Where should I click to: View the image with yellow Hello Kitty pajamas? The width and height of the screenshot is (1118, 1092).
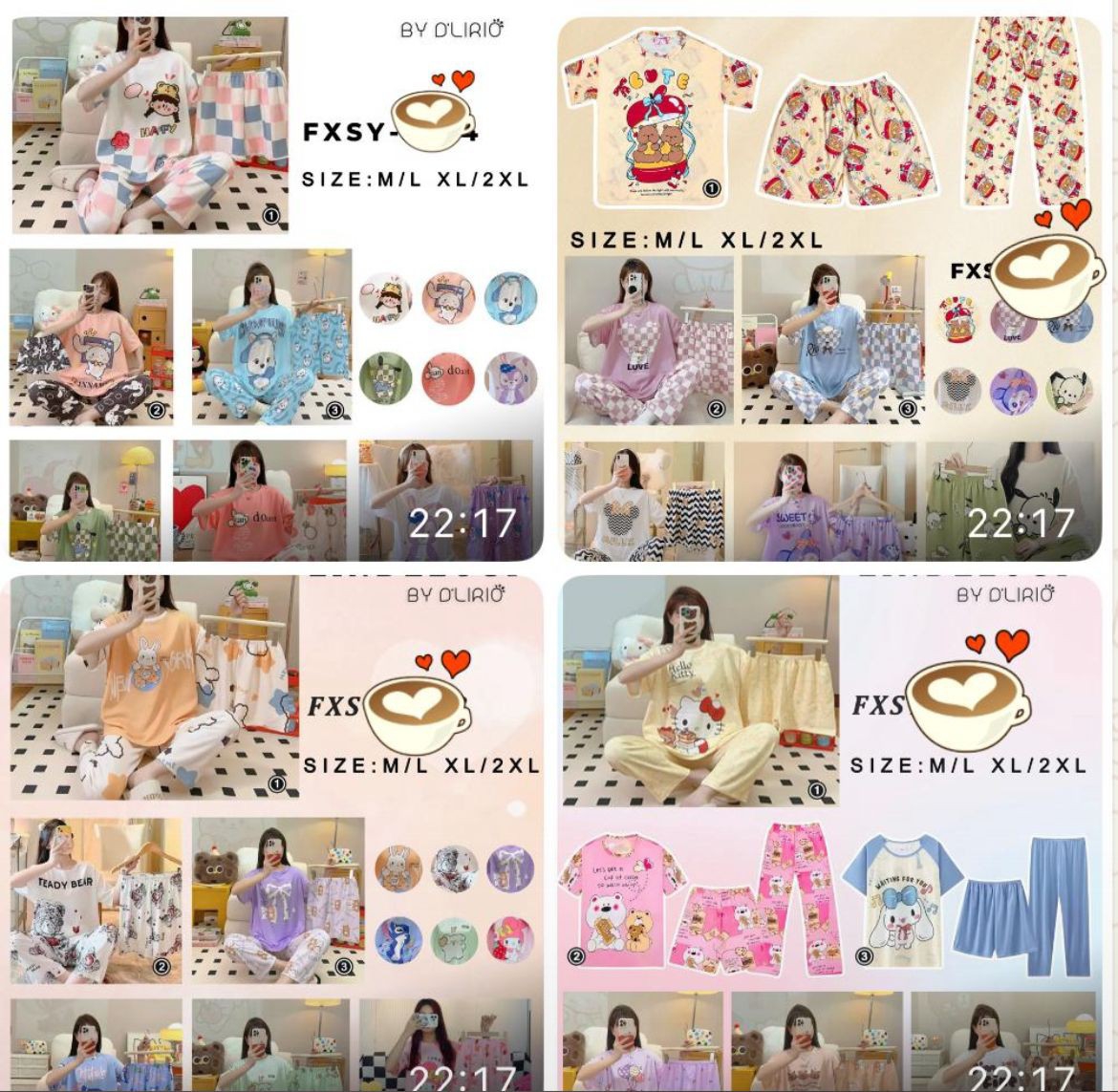click(829, 831)
